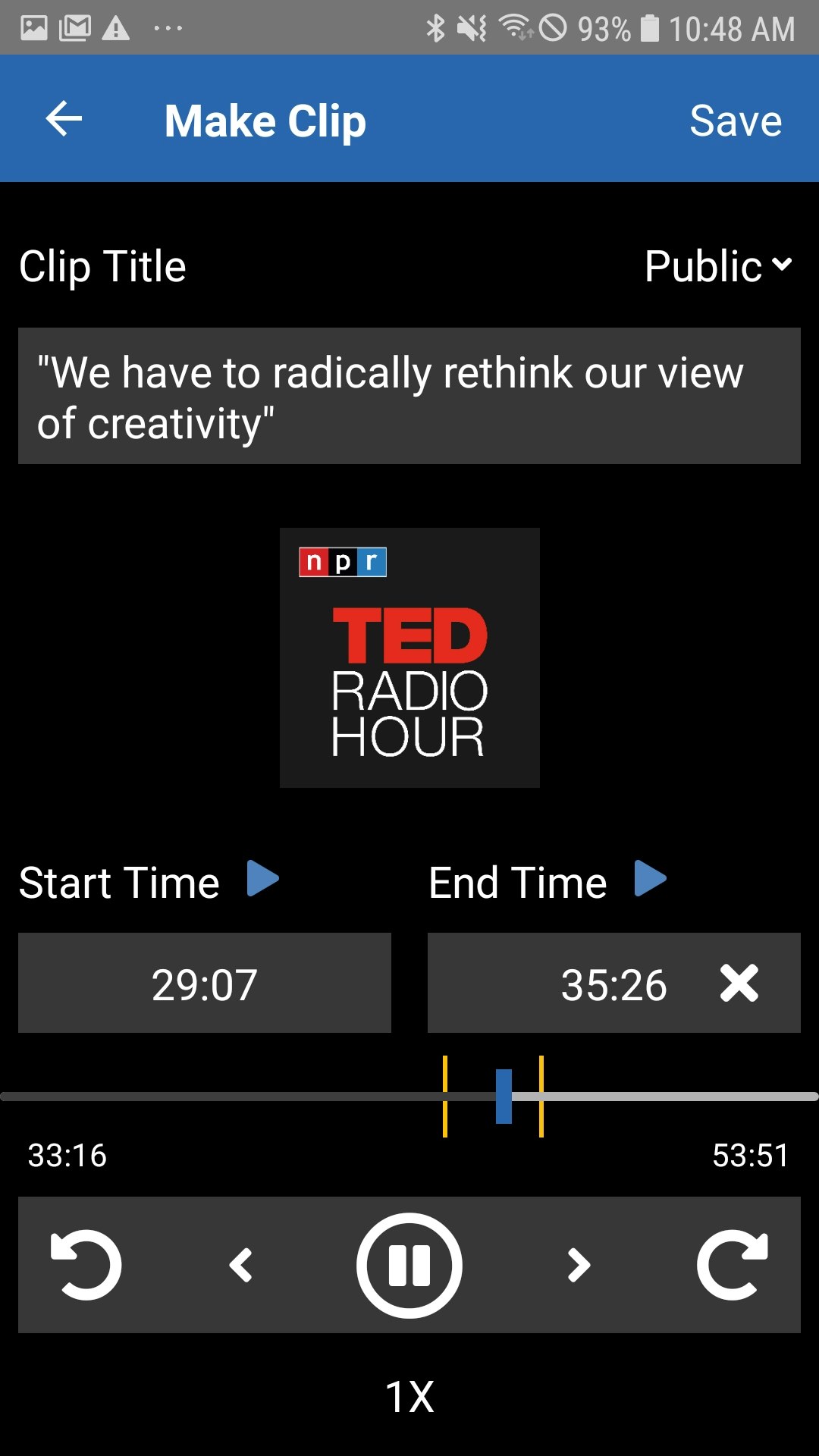819x1456 pixels.
Task: Edit the clip title text field
Action: pos(409,396)
